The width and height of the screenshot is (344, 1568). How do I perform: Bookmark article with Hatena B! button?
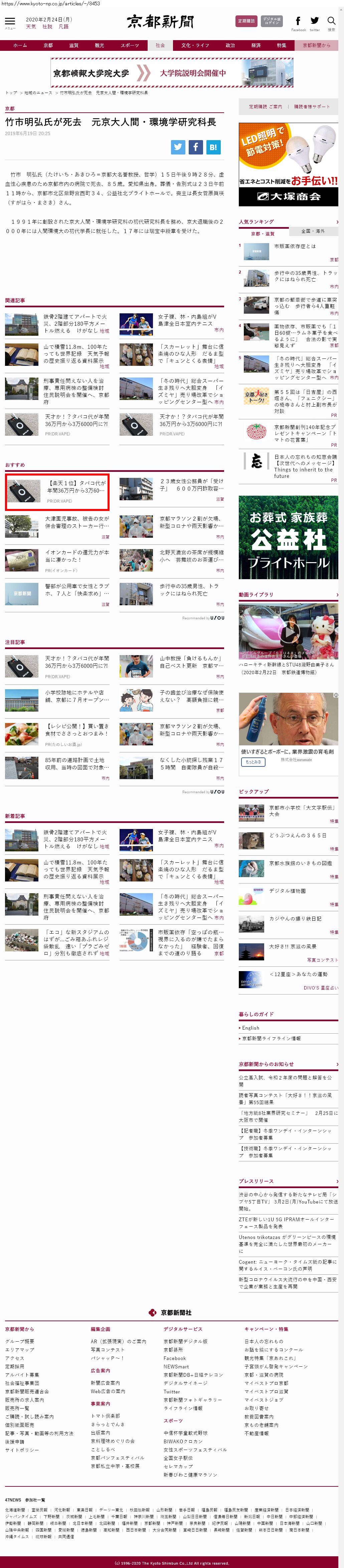click(x=213, y=147)
